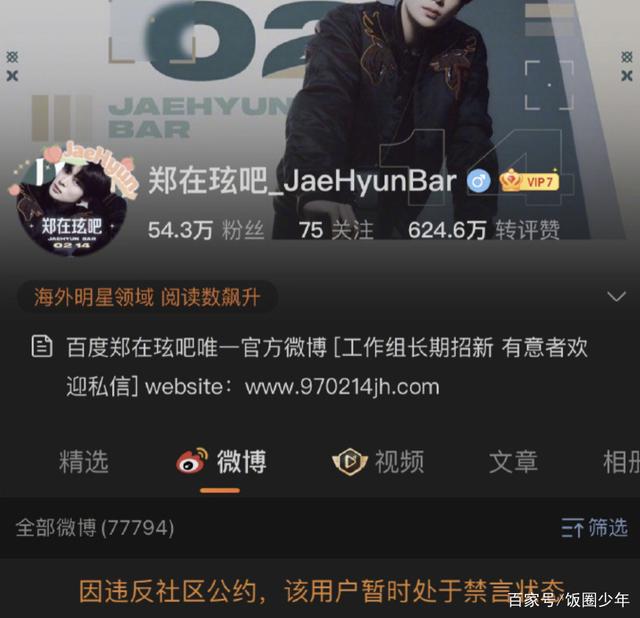This screenshot has width=640, height=618.
Task: Switch to the 相册 tab
Action: tap(622, 462)
